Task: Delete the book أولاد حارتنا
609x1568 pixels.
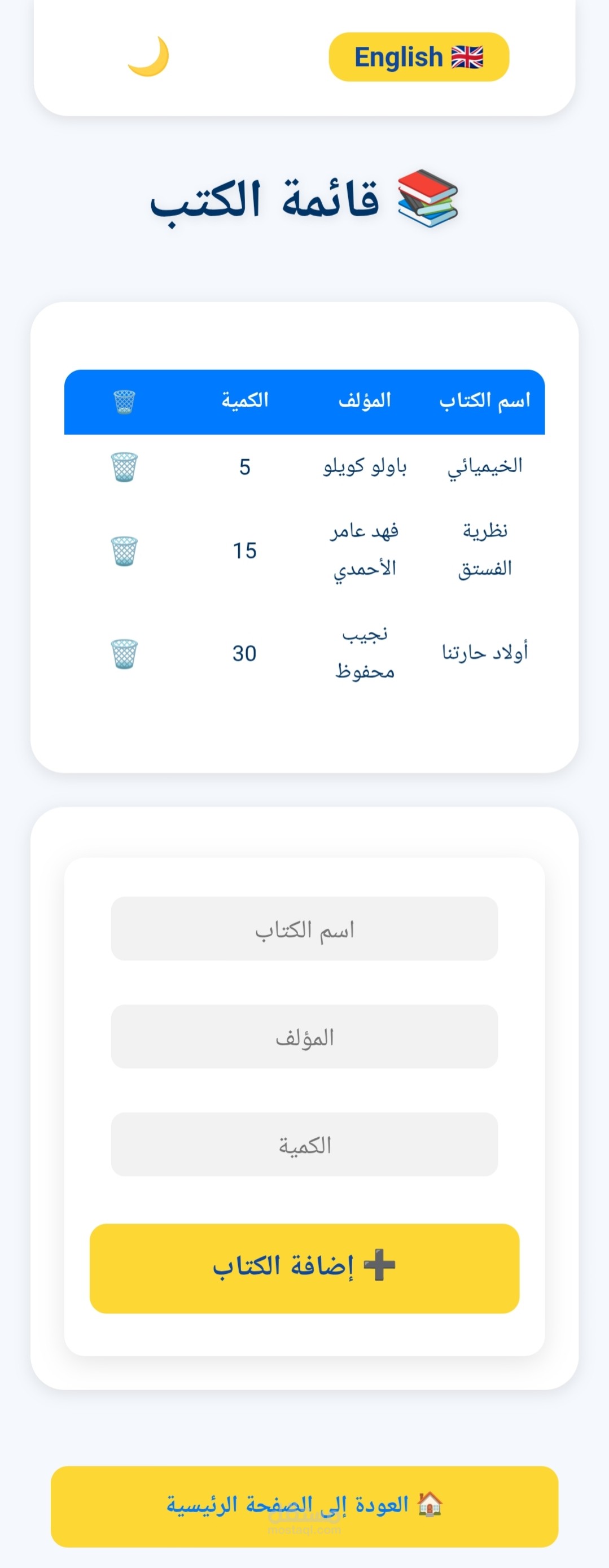Action: click(124, 654)
